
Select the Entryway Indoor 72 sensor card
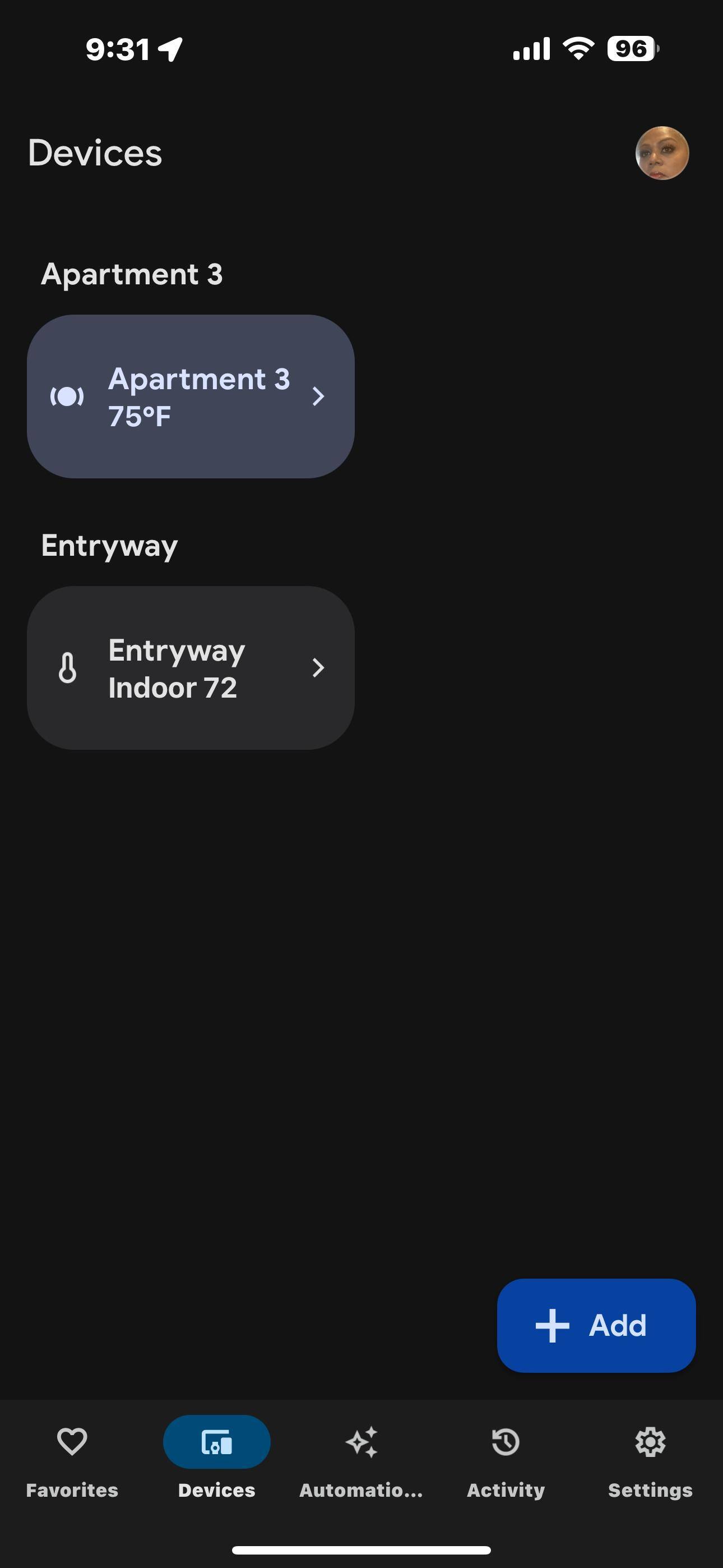[x=190, y=668]
